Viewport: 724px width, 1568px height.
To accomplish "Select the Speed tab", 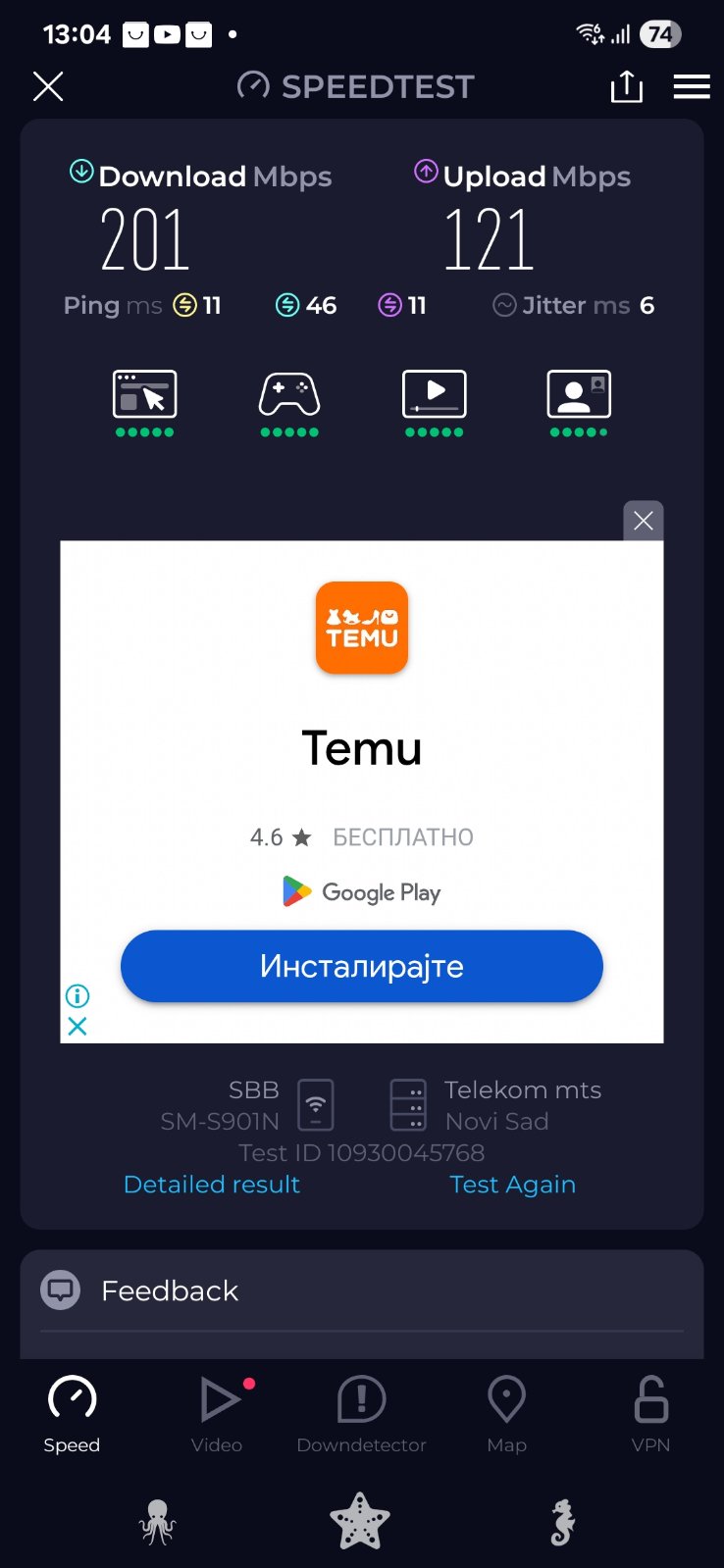I will click(72, 1413).
